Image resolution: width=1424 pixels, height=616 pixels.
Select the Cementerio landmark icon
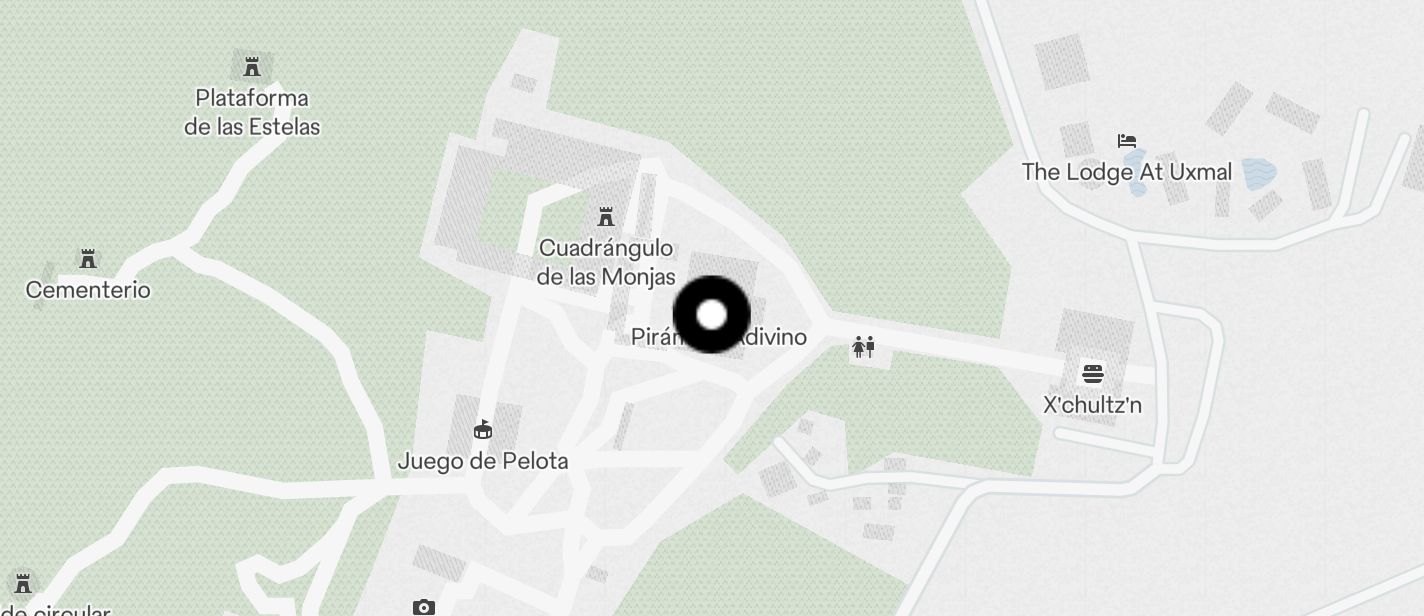(x=88, y=260)
